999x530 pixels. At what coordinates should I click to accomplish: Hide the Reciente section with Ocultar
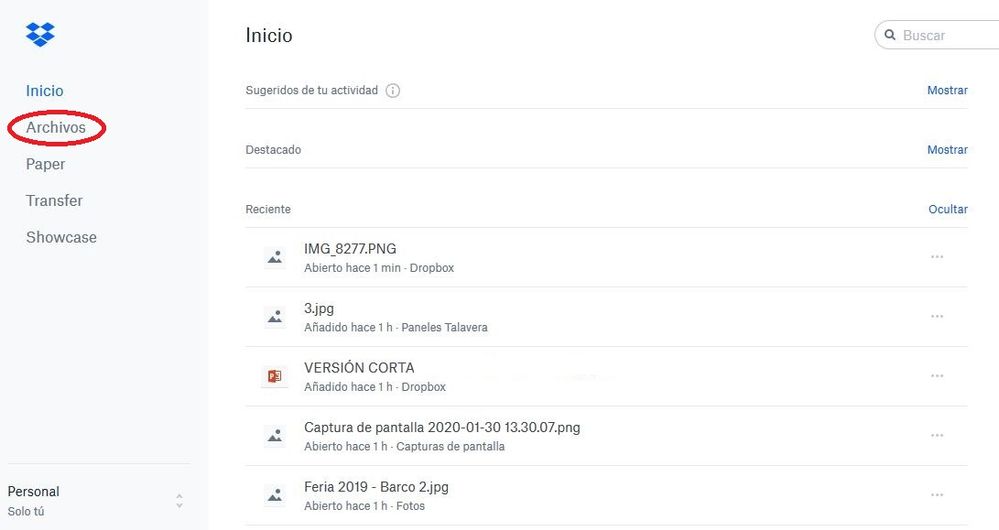[947, 210]
